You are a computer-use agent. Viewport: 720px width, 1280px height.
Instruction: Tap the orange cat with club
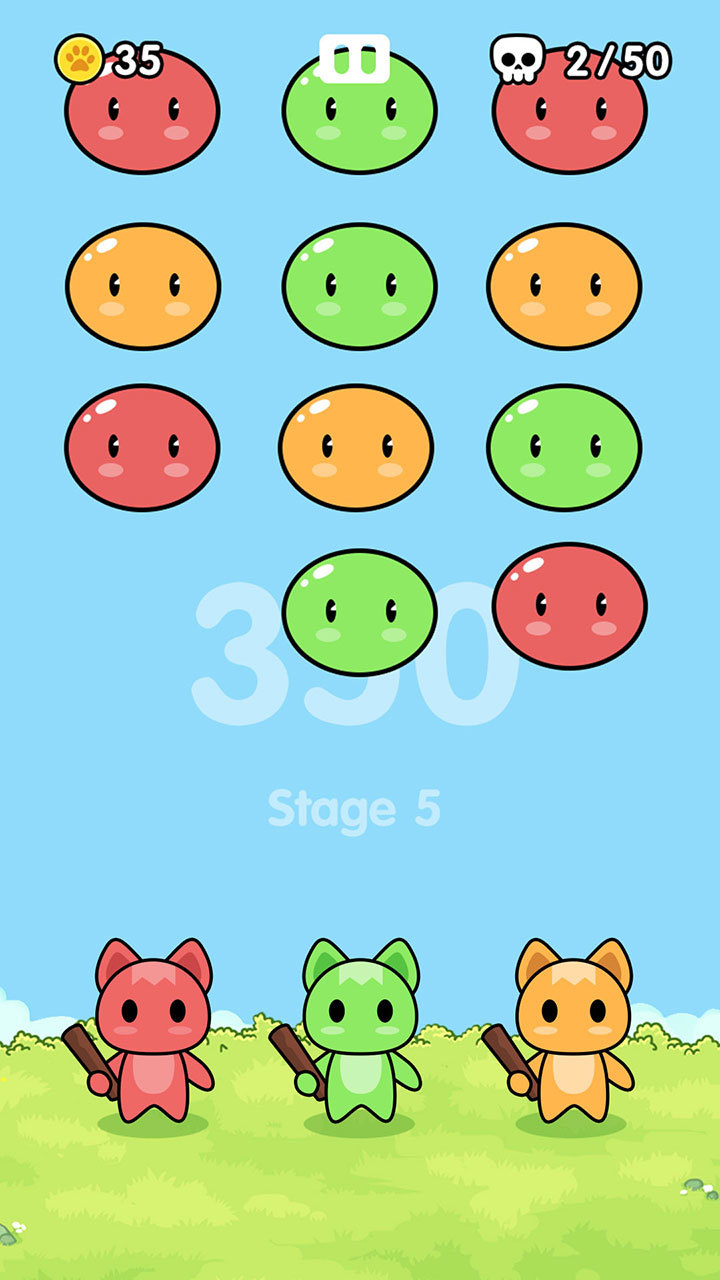pyautogui.click(x=572, y=1035)
